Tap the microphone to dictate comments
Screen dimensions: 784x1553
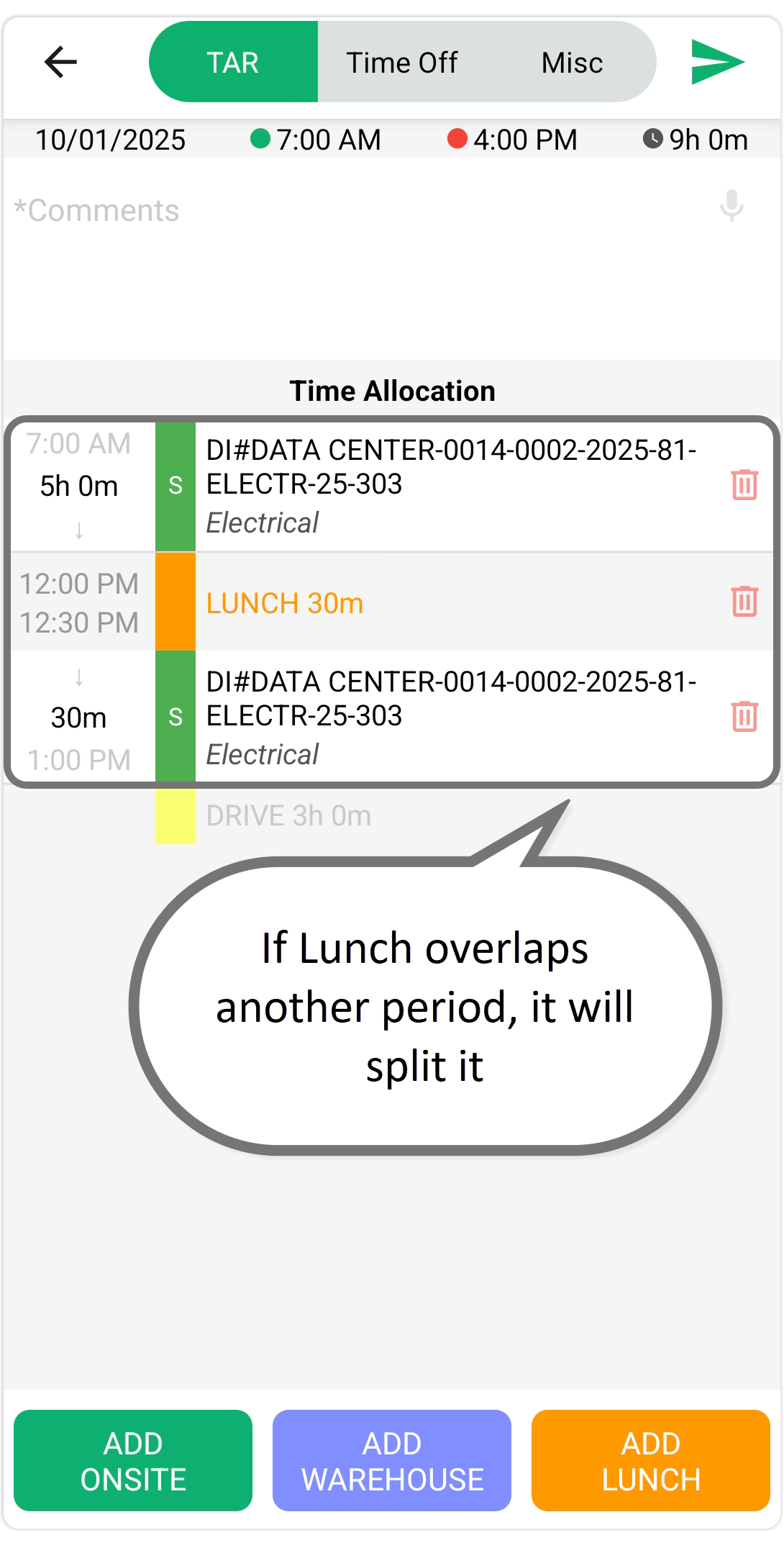pyautogui.click(x=731, y=207)
